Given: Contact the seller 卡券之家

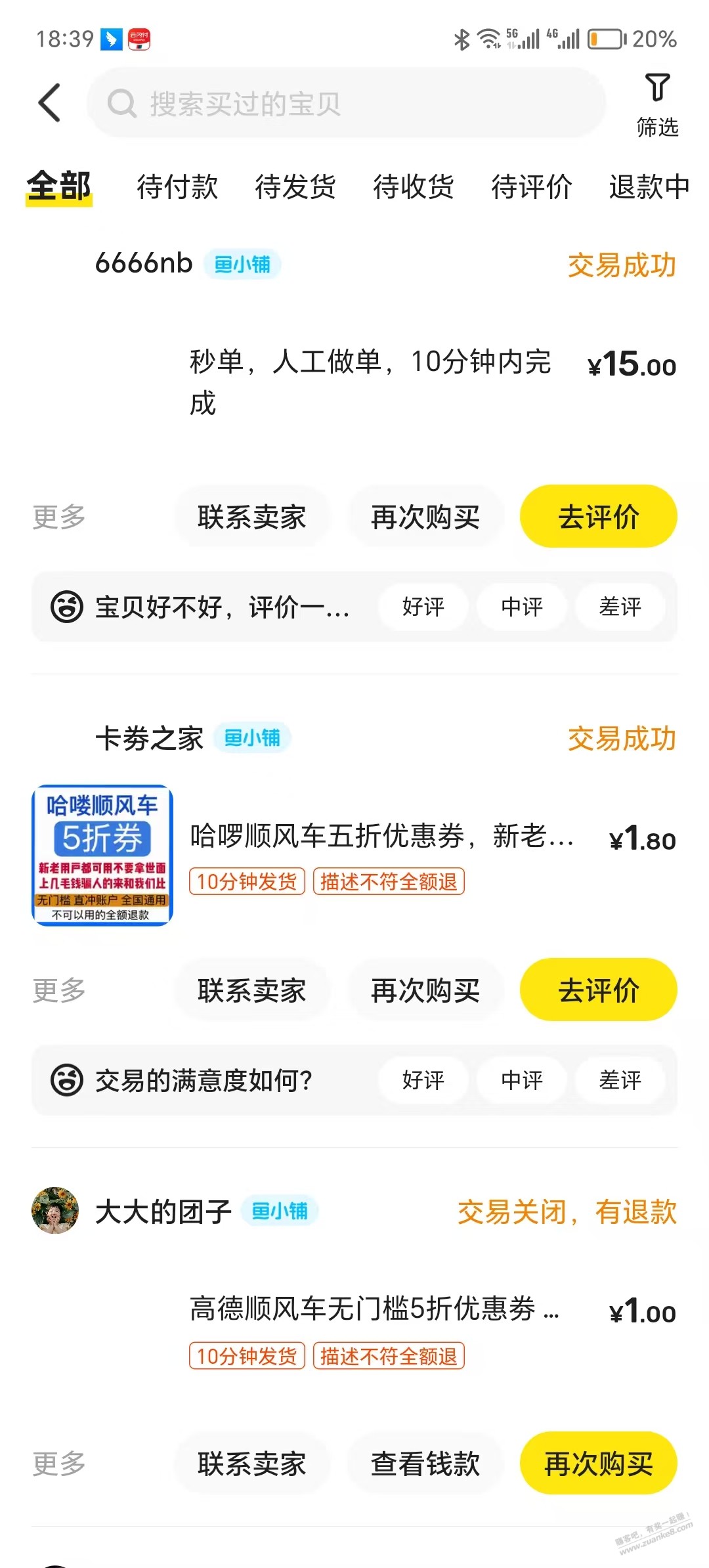Looking at the screenshot, I should tap(251, 990).
